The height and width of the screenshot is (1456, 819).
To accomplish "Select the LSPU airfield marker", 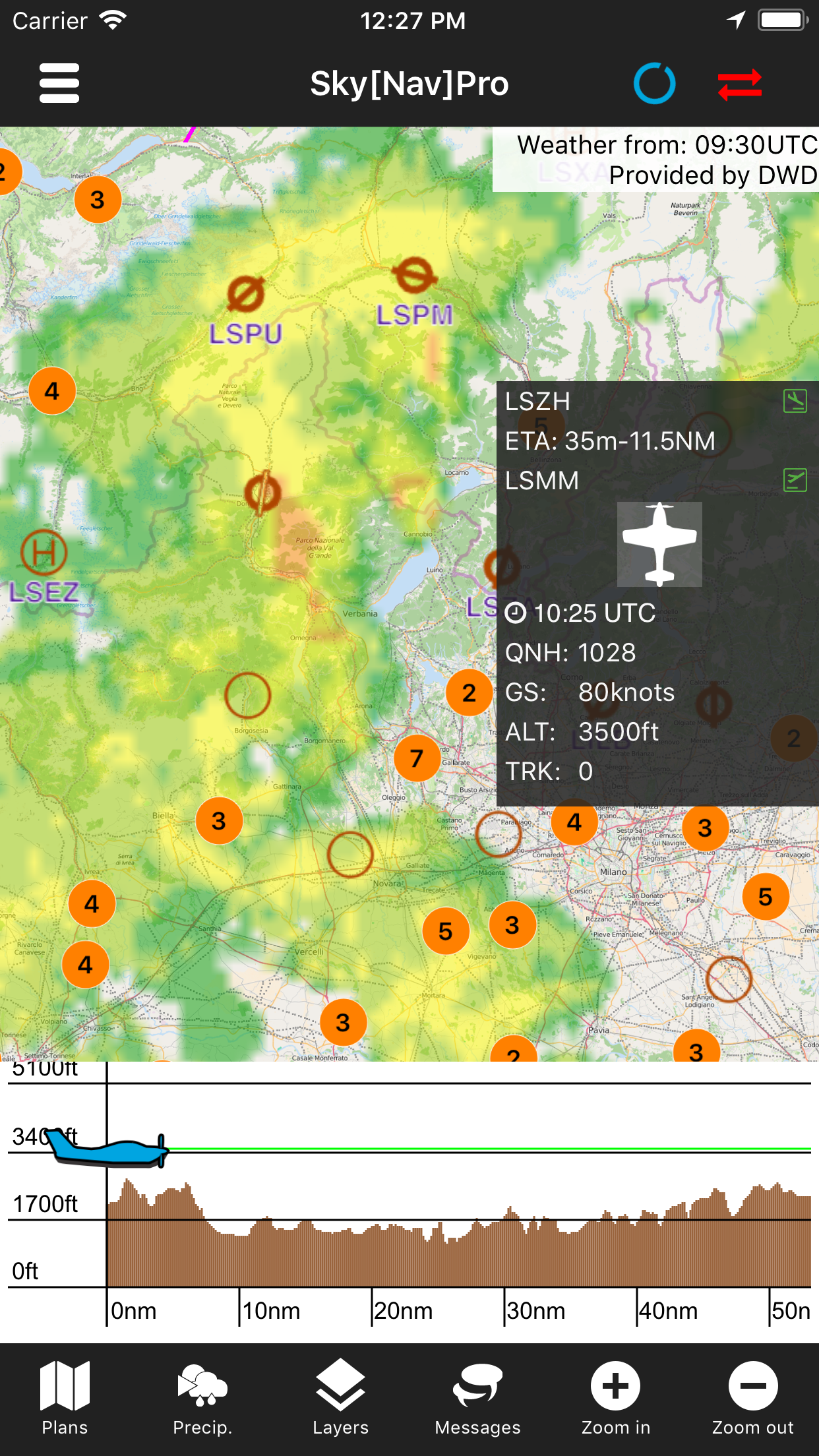I will tap(246, 294).
